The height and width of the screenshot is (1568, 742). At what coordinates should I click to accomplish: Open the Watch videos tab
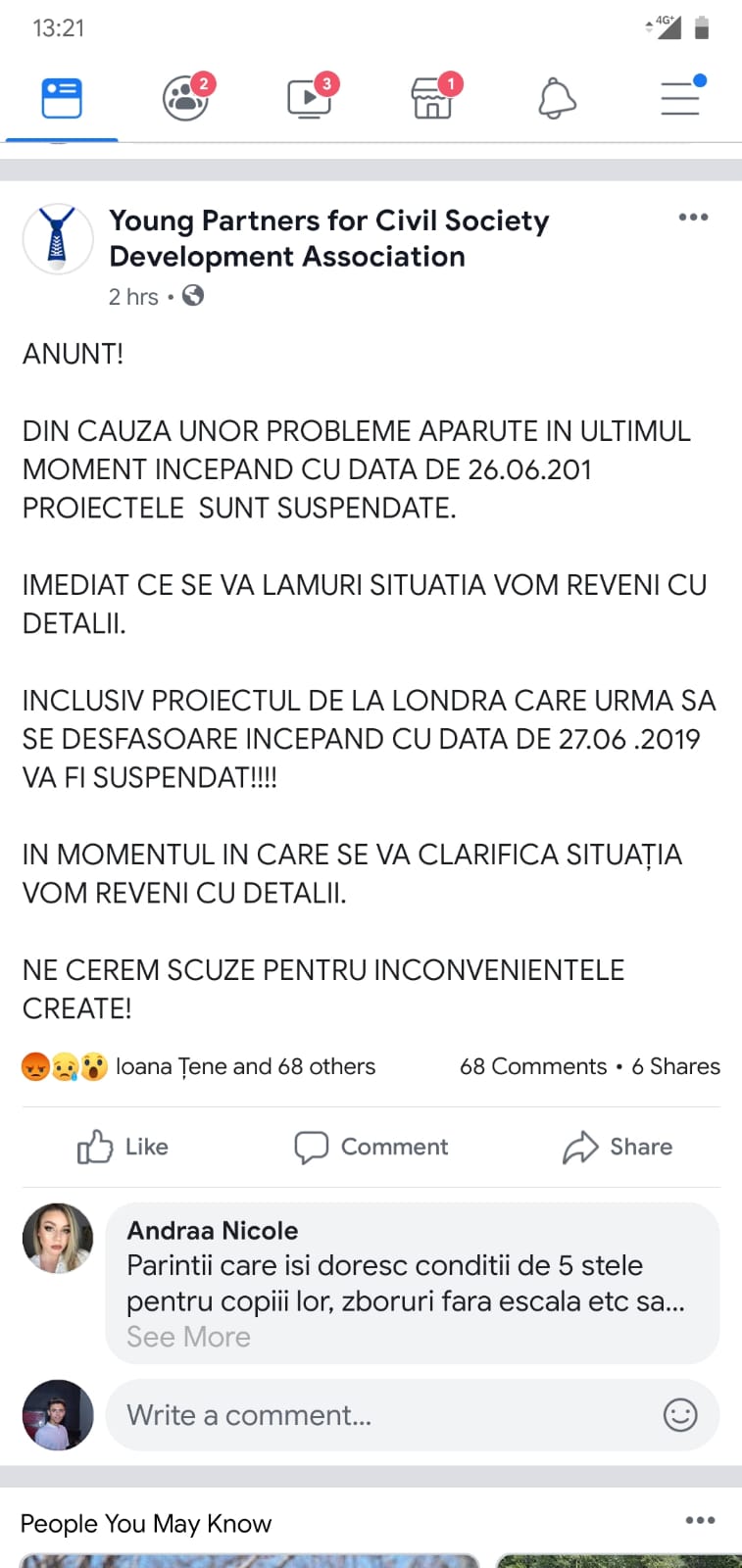310,98
